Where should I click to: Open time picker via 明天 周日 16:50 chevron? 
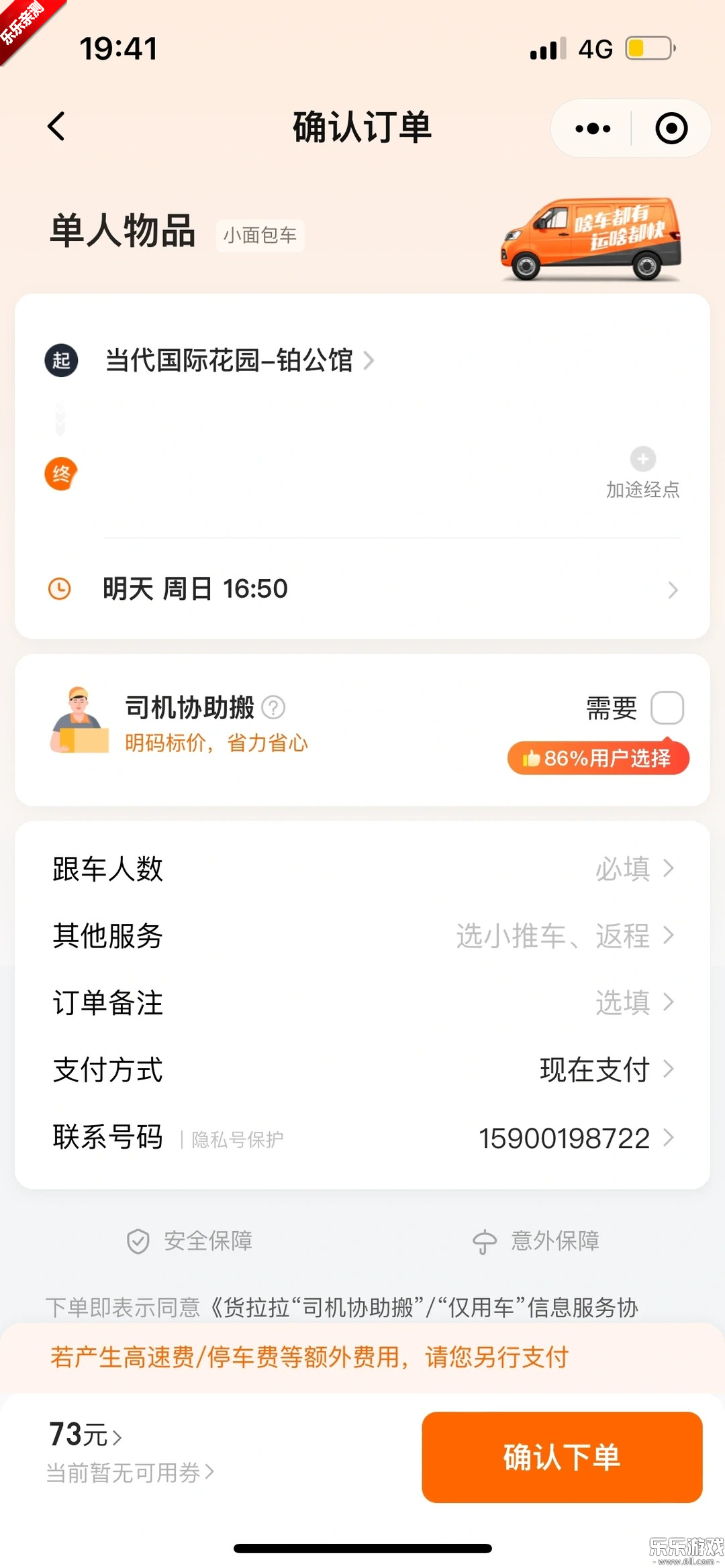(673, 590)
